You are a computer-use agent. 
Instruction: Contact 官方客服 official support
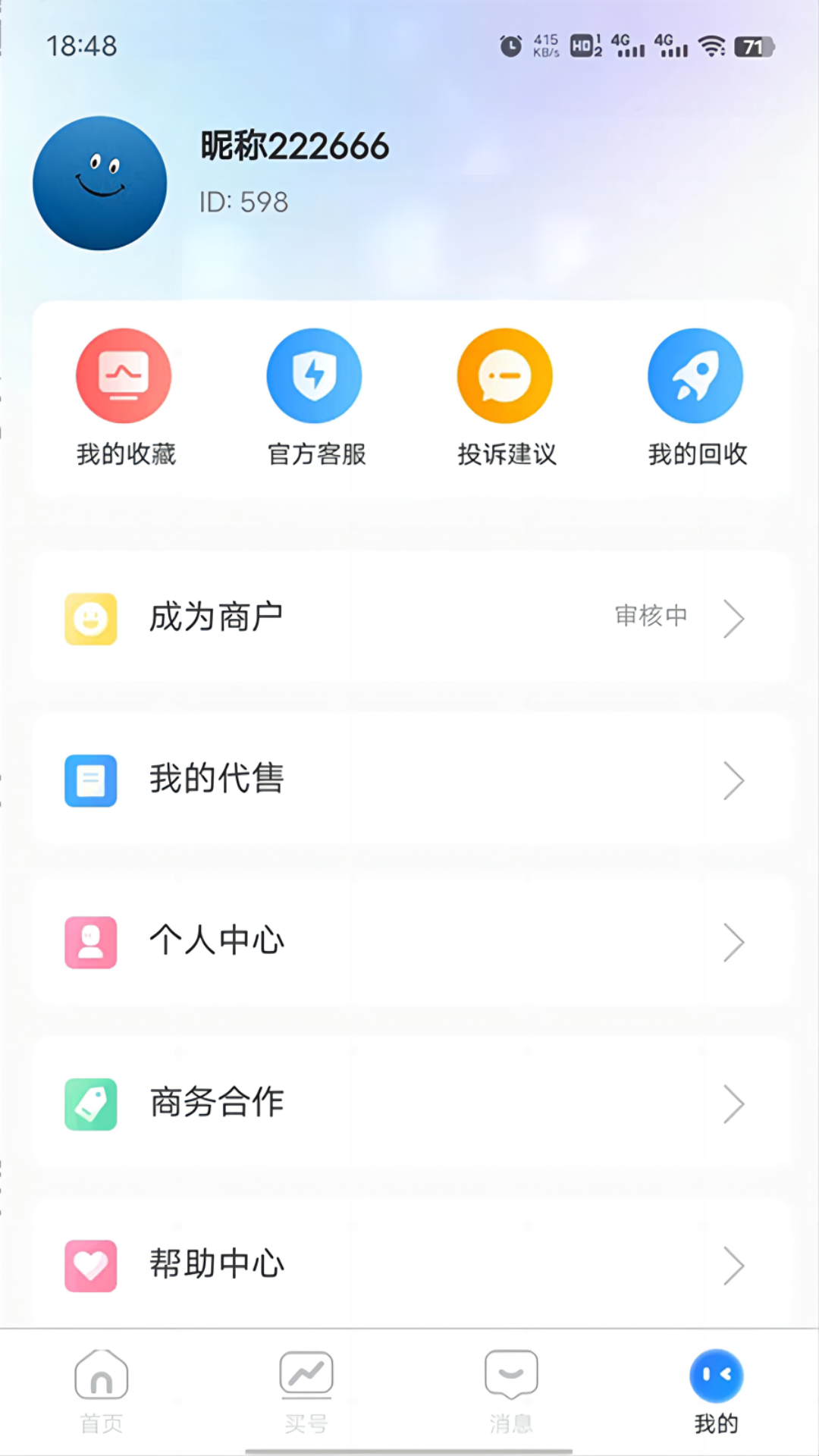(x=315, y=396)
